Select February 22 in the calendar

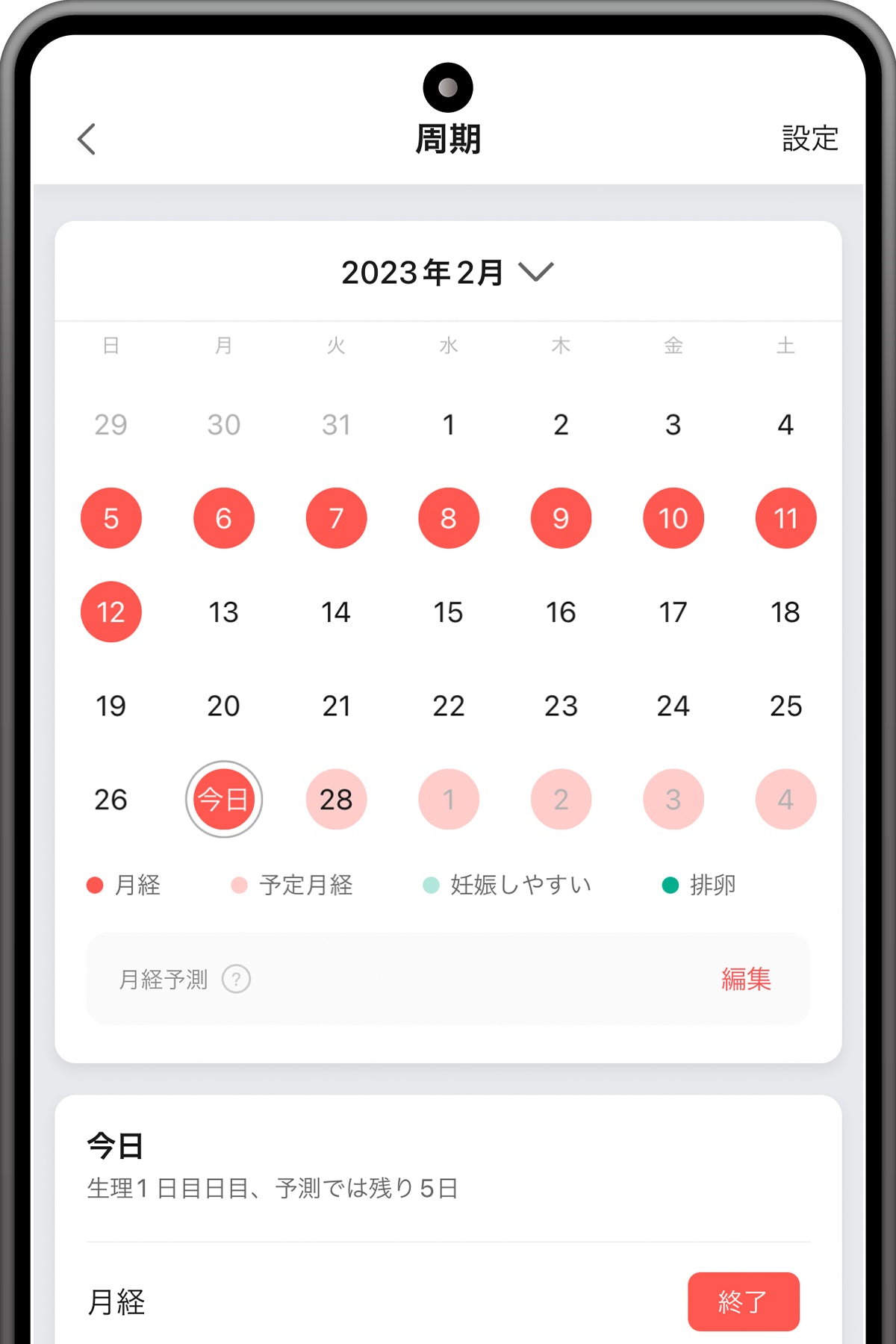tap(448, 706)
